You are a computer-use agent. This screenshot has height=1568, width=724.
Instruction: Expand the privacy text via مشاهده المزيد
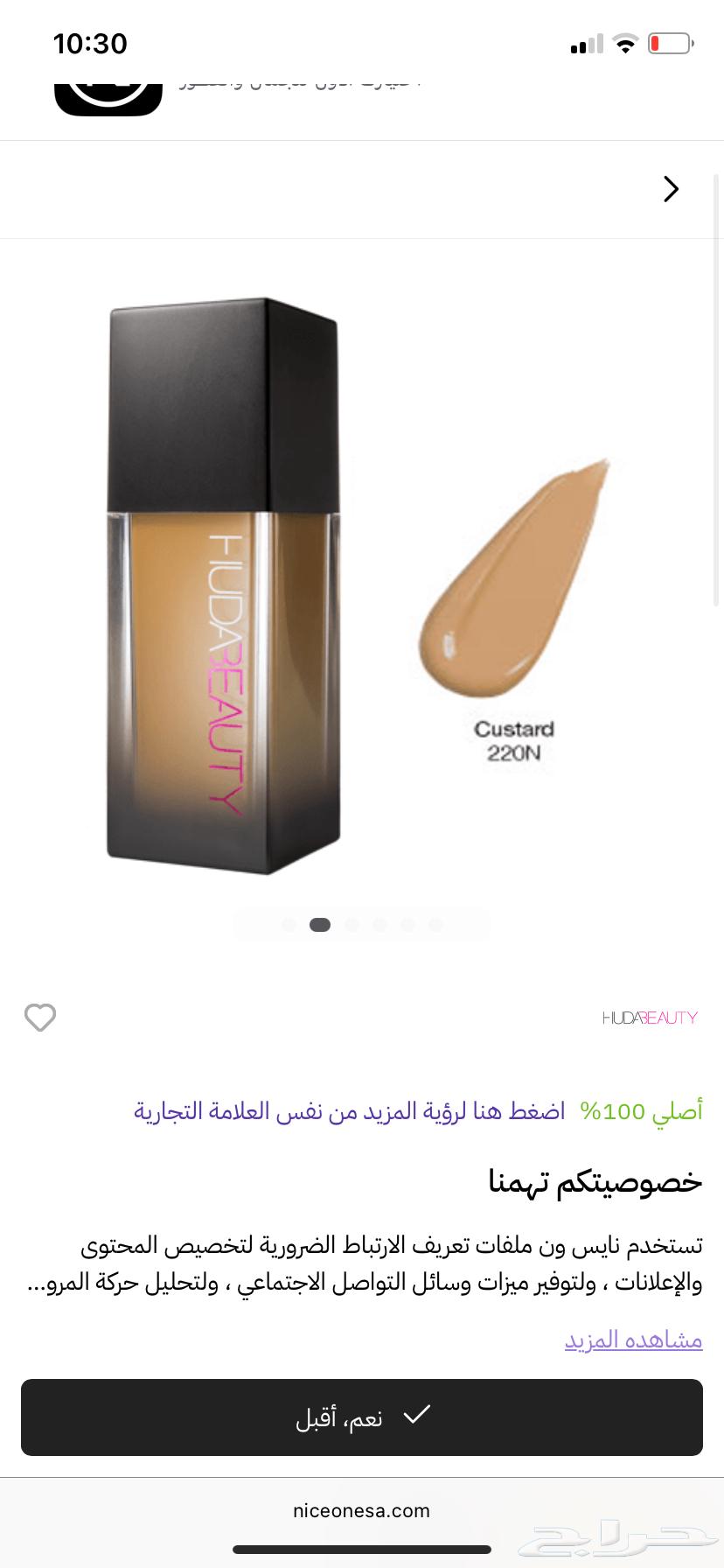click(633, 1339)
